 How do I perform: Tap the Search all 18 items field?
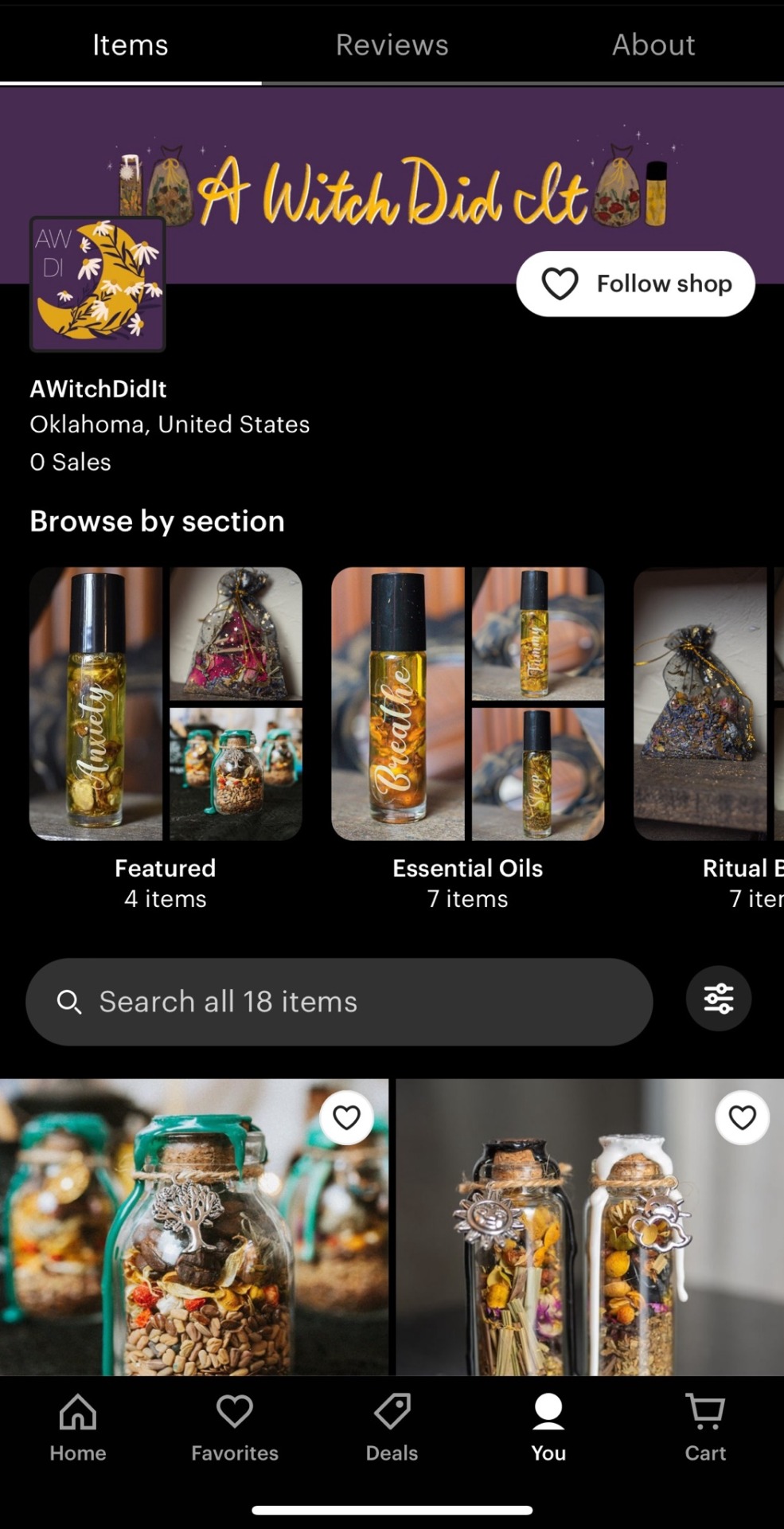click(x=339, y=1001)
